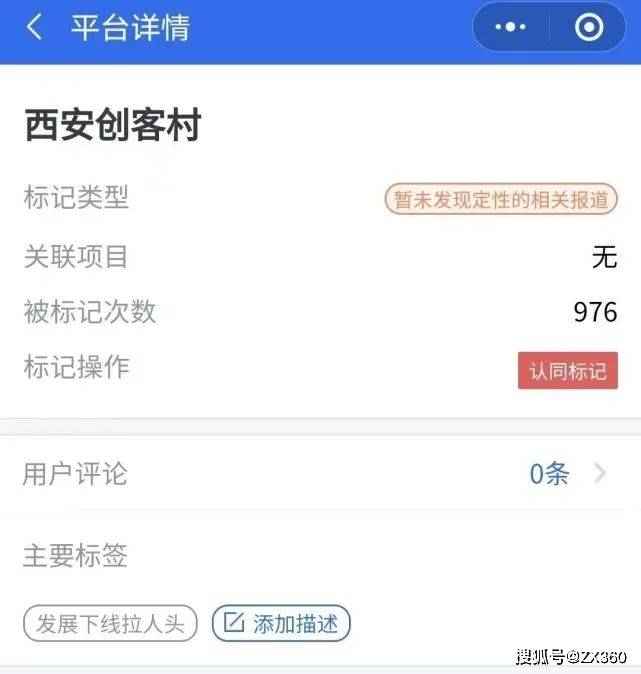641x674 pixels.
Task: Close the mini program with the circle button
Action: click(x=589, y=27)
